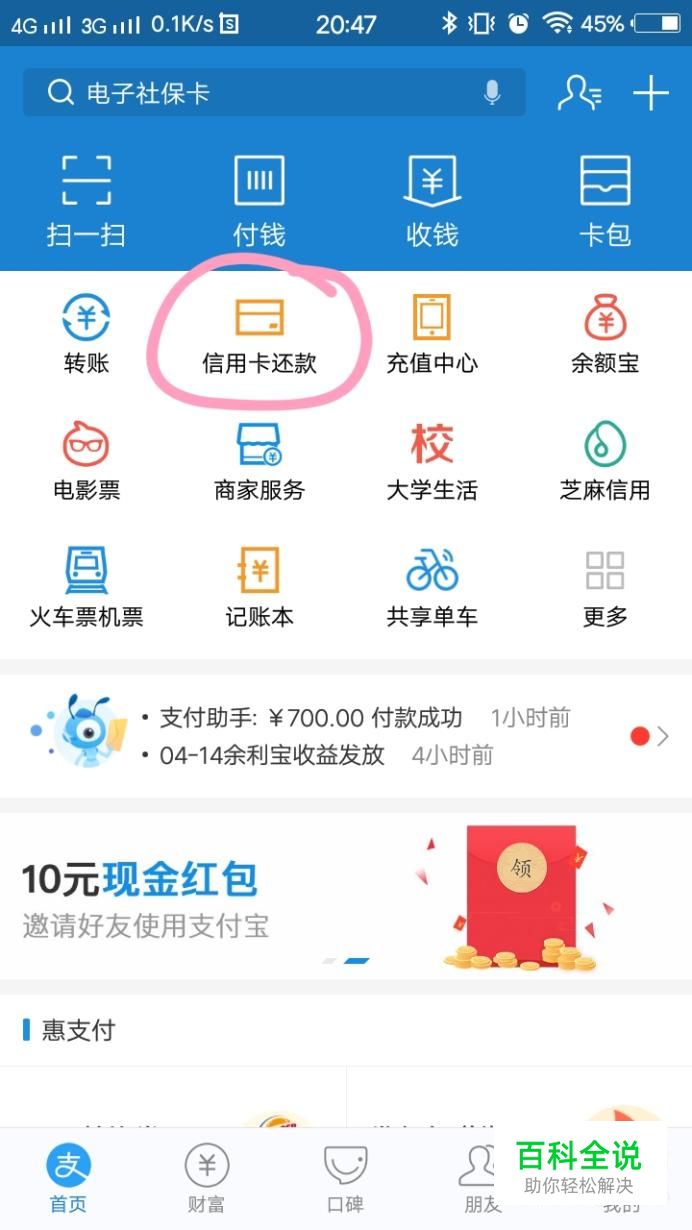Viewport: 692px width, 1230px height.
Task: Open 卡包 card wallet
Action: pos(605,200)
